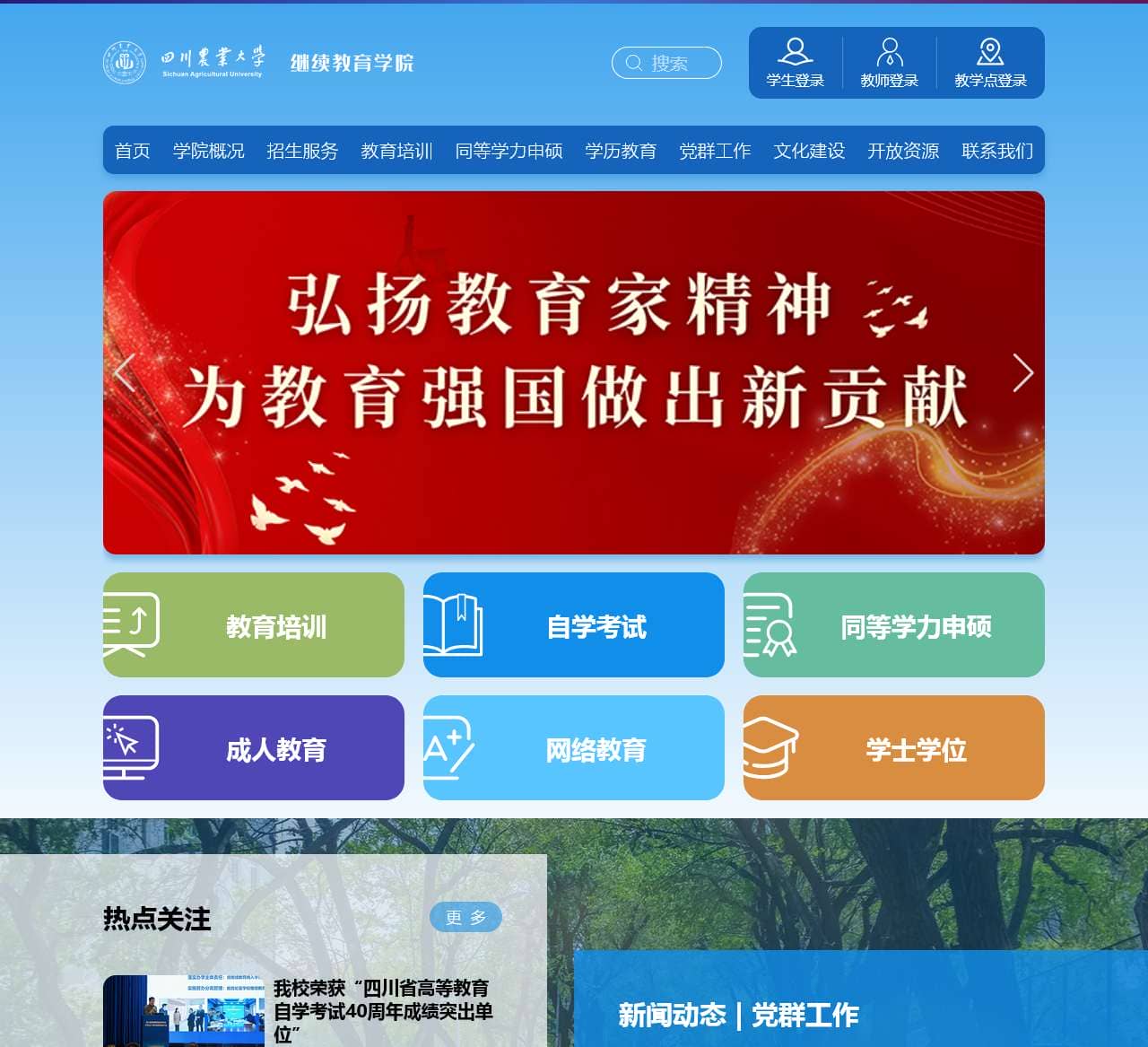This screenshot has height=1047, width=1148.
Task: Open the 学士学位 card
Action: [x=893, y=748]
